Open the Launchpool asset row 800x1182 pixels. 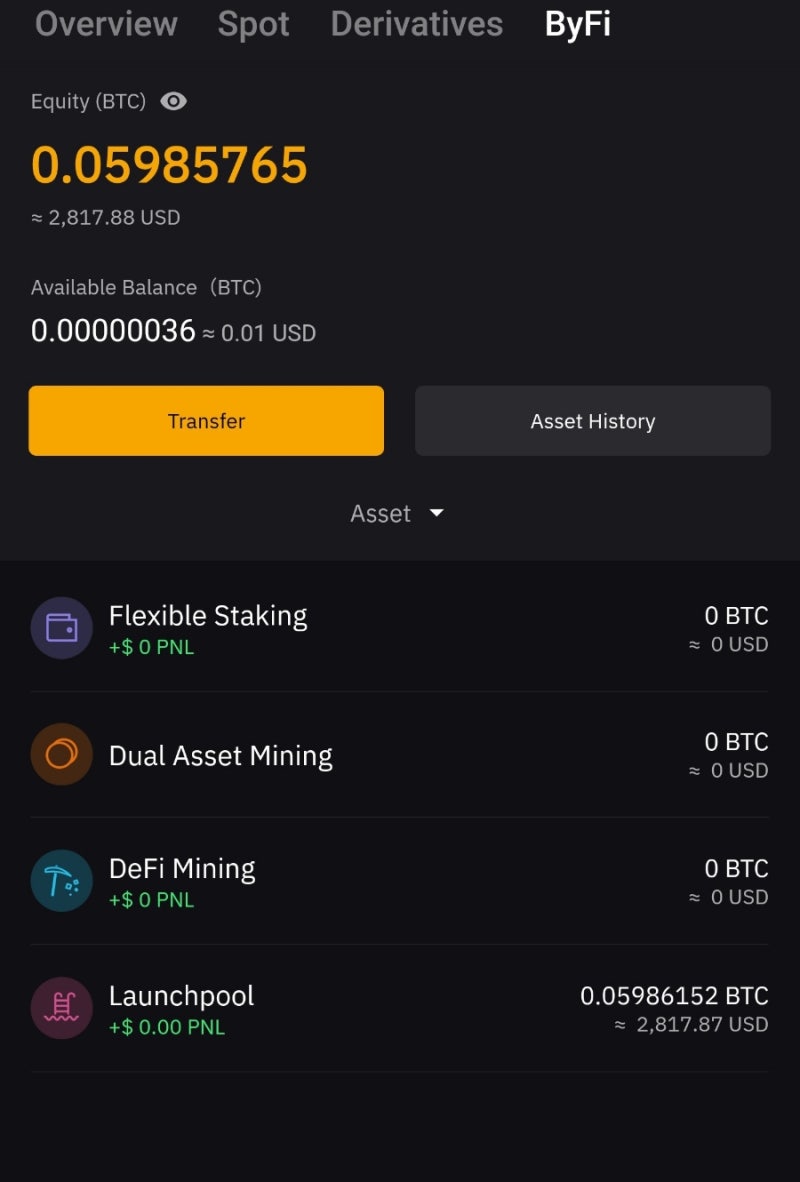point(400,1008)
